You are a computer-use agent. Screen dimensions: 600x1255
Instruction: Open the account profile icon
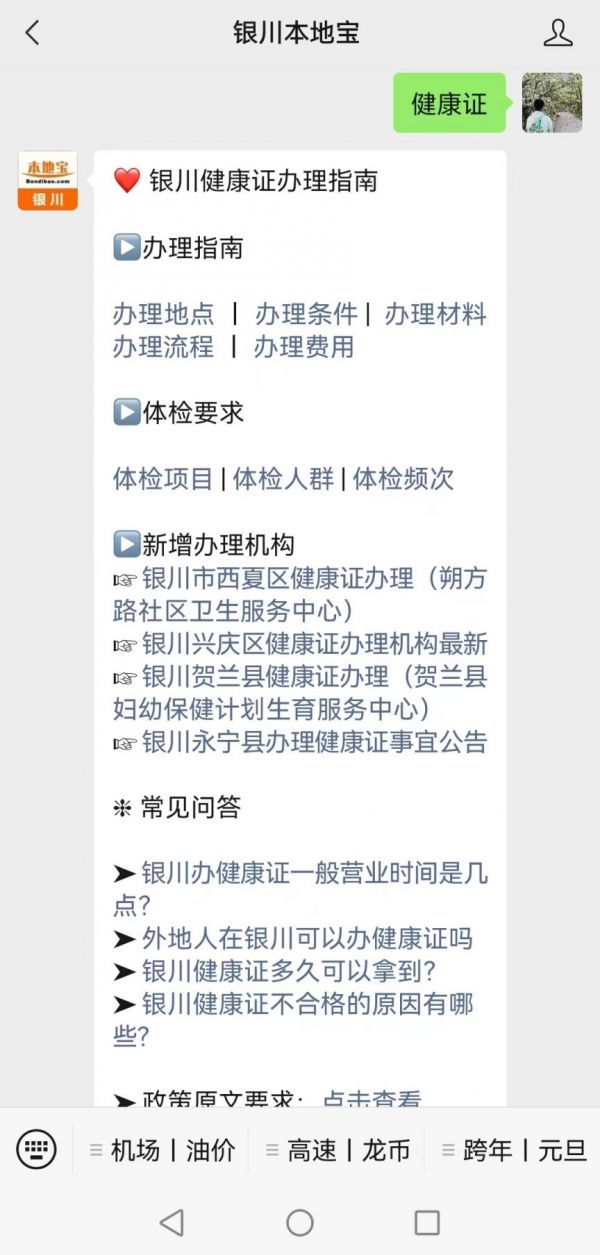[x=558, y=33]
